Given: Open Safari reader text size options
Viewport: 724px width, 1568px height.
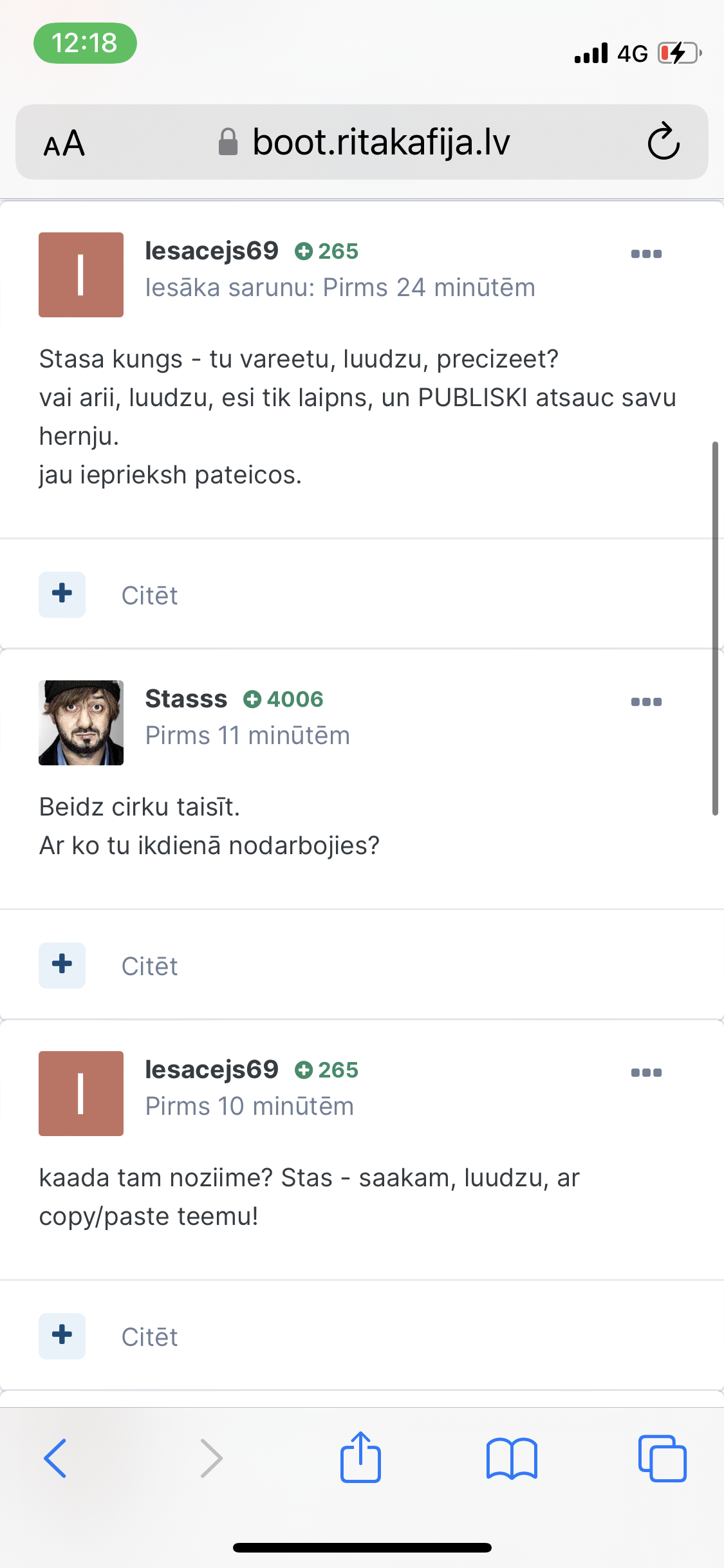Looking at the screenshot, I should tap(64, 143).
